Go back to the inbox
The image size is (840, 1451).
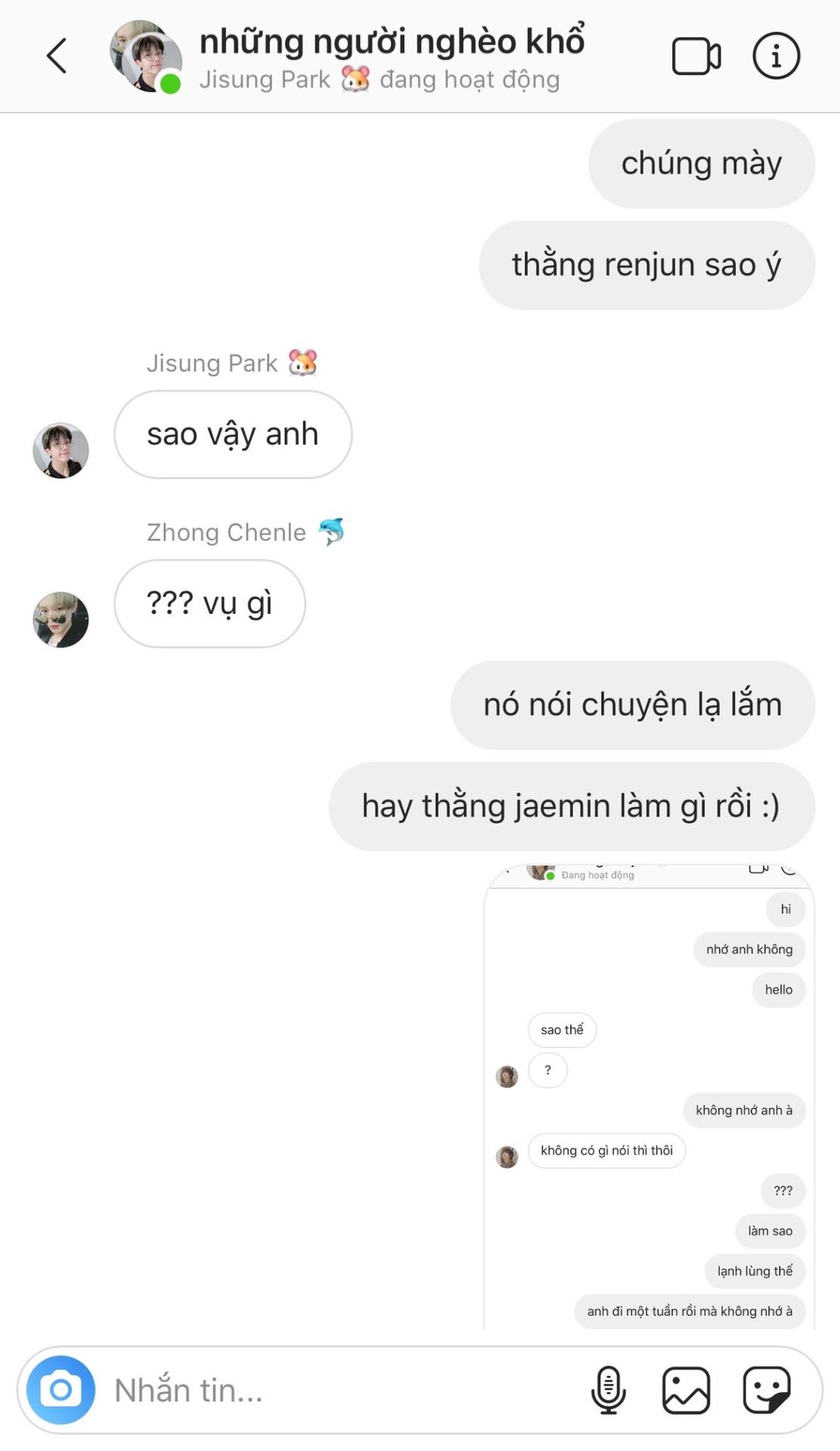pos(57,56)
